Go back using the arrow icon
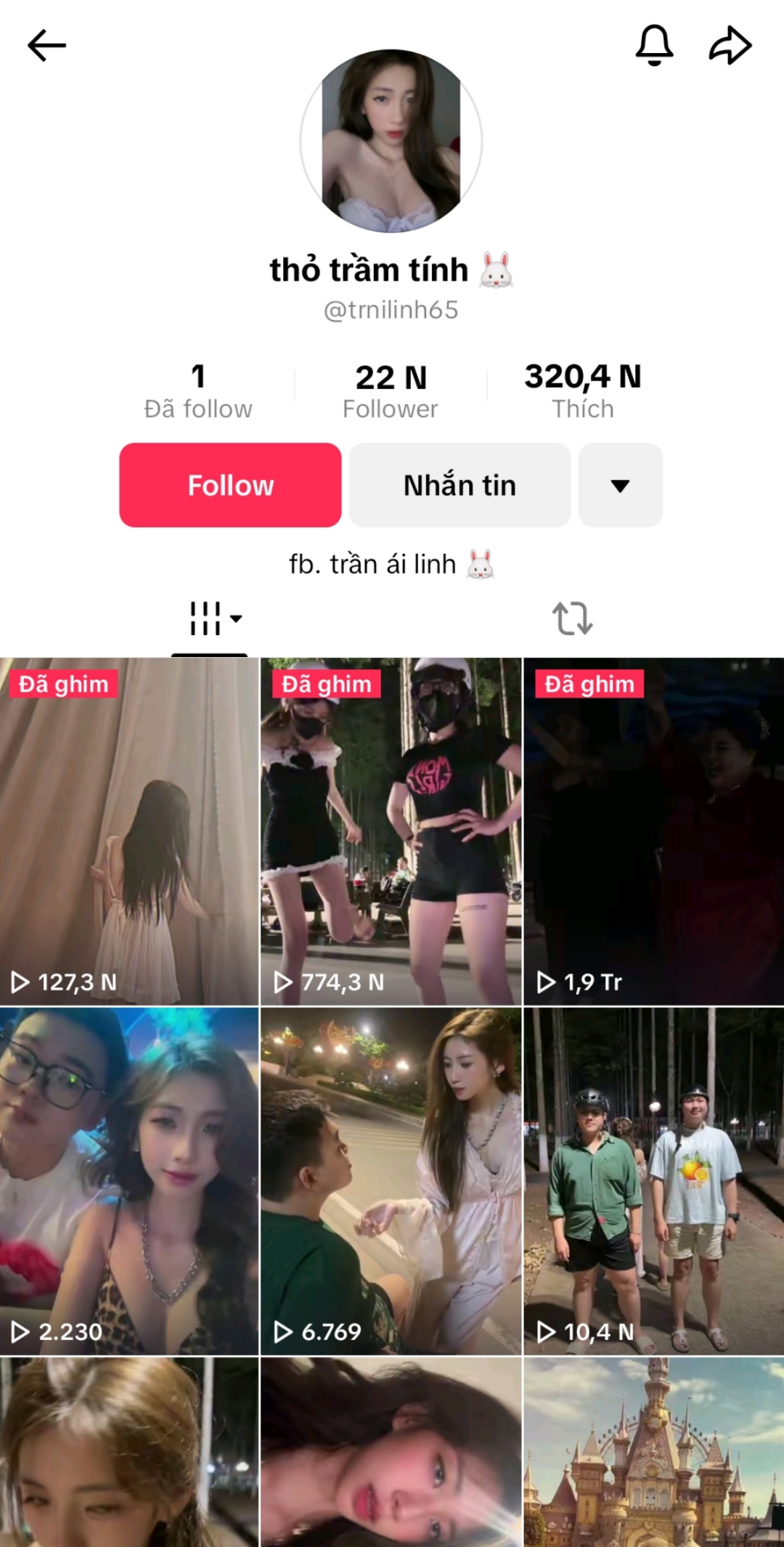Image resolution: width=784 pixels, height=1547 pixels. point(47,46)
